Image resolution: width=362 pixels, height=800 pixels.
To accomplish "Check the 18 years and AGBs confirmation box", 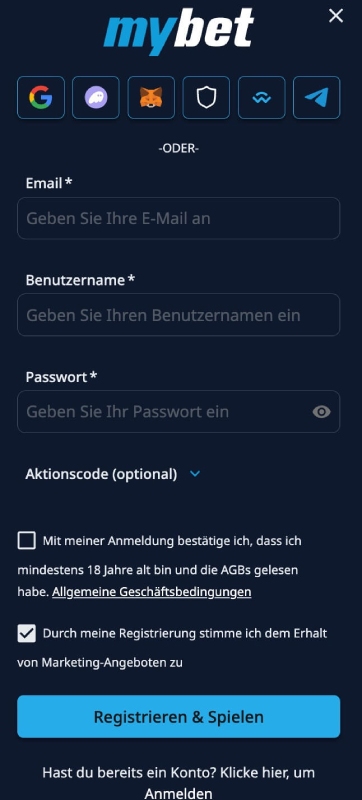I will tap(27, 540).
